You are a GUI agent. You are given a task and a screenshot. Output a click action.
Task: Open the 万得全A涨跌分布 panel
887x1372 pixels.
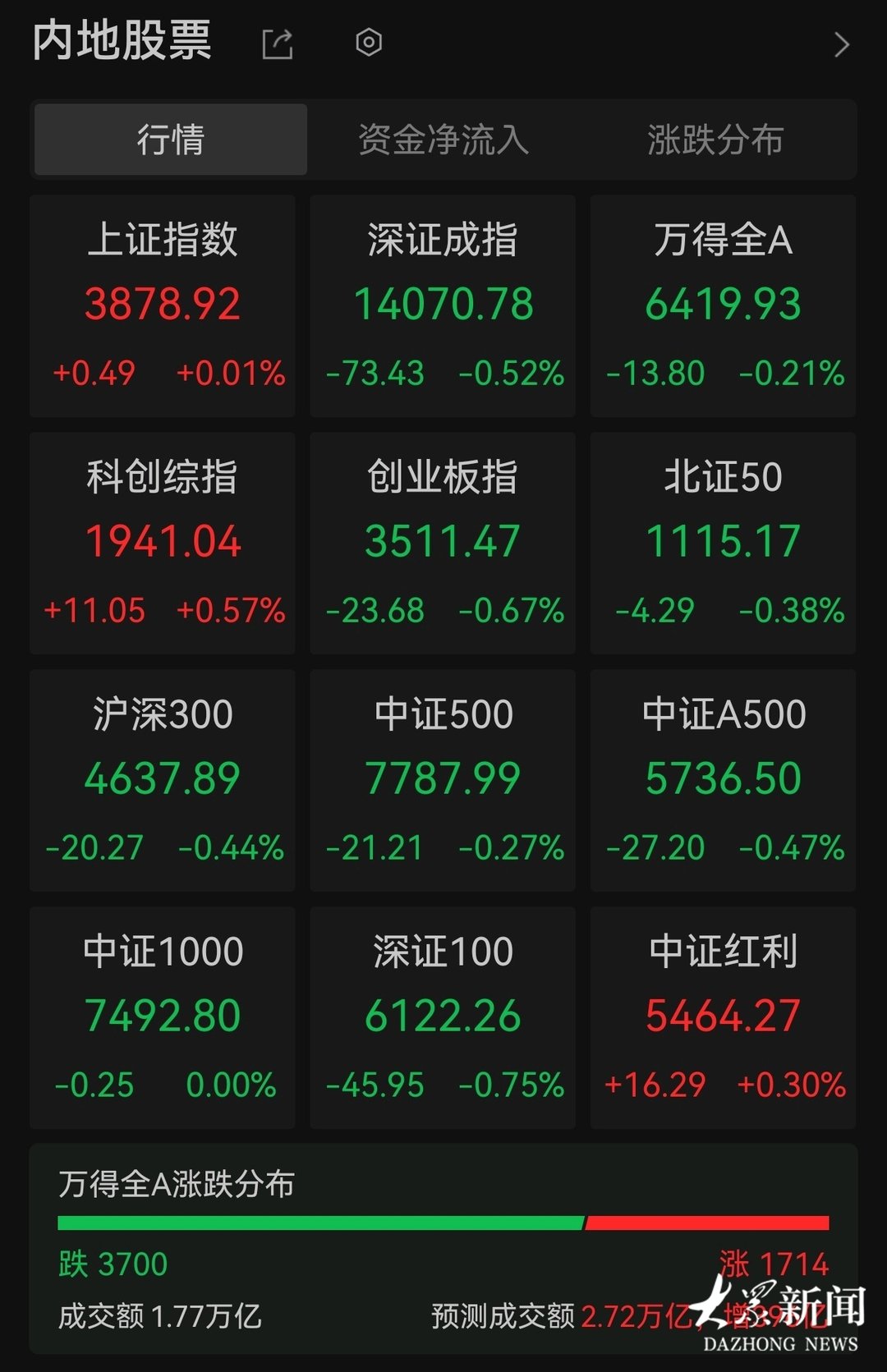(x=443, y=1249)
